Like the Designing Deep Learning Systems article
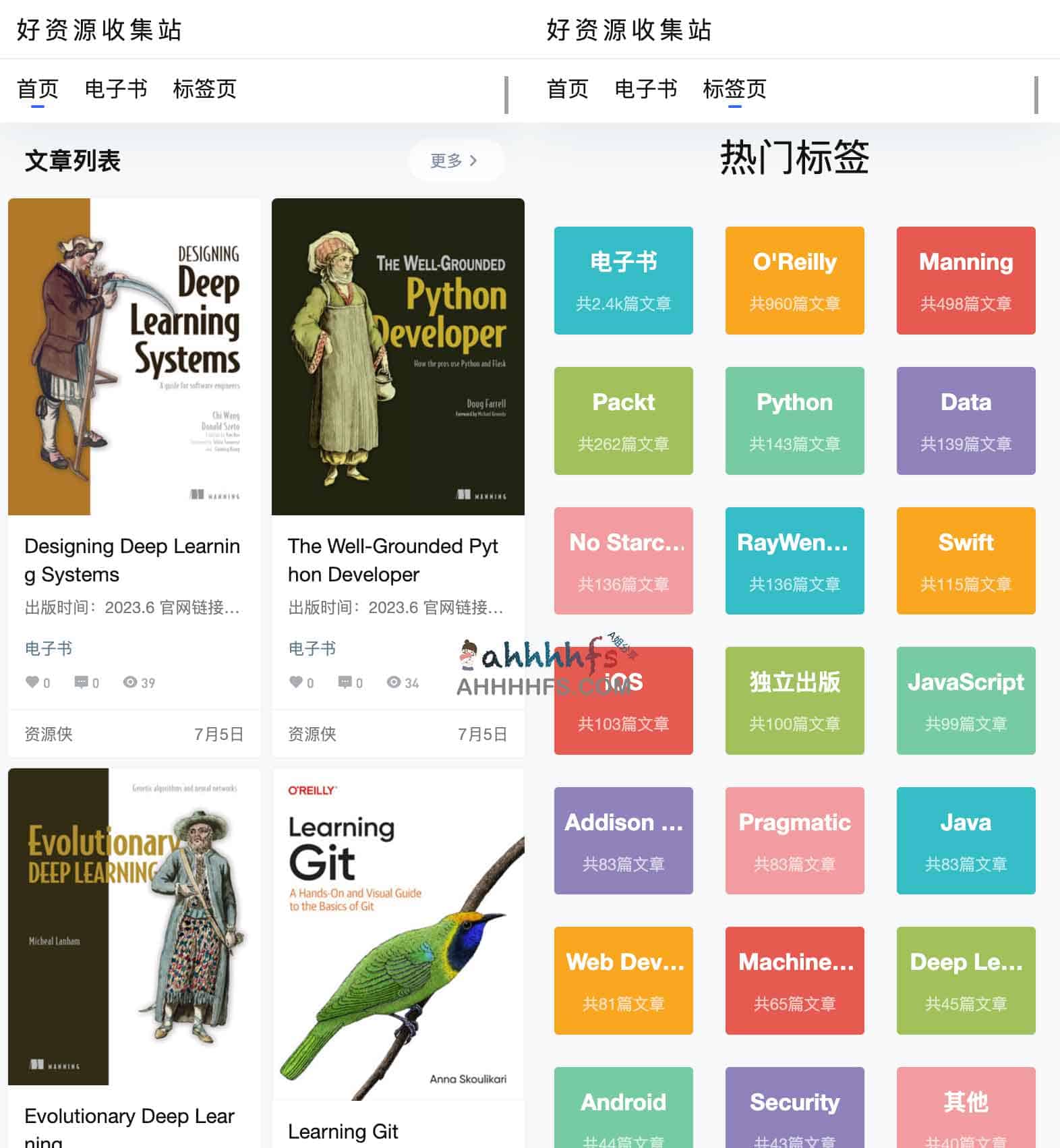The width and height of the screenshot is (1060, 1148). point(32,682)
